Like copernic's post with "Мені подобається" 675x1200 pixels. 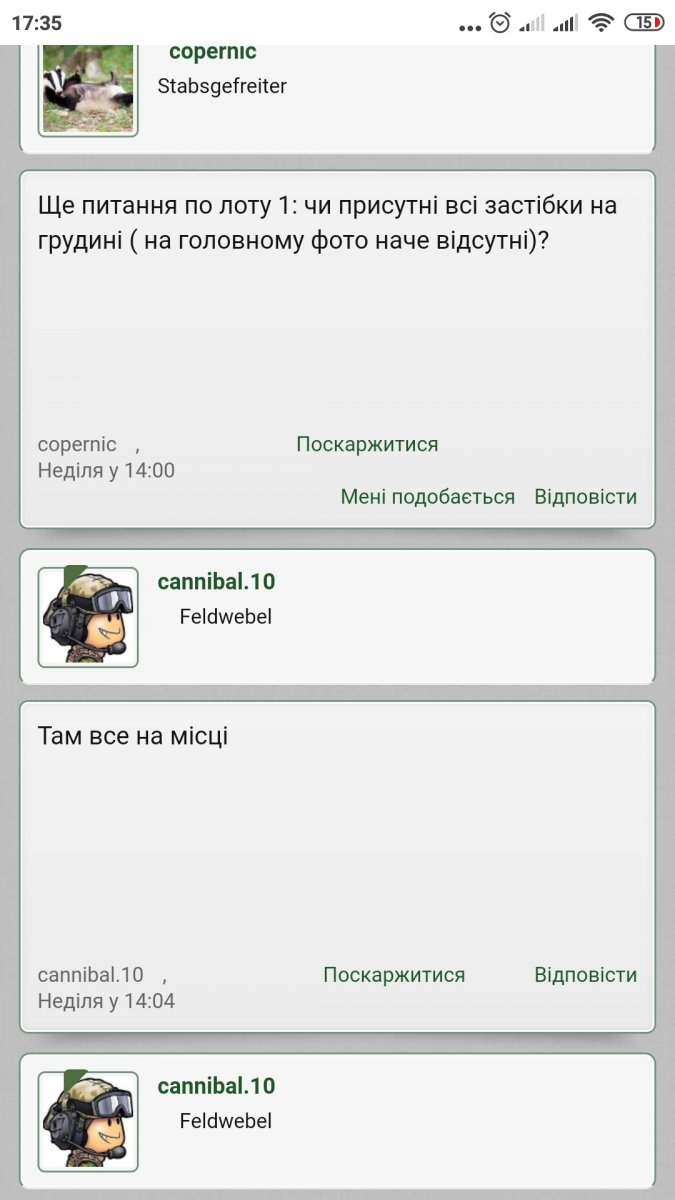point(427,497)
